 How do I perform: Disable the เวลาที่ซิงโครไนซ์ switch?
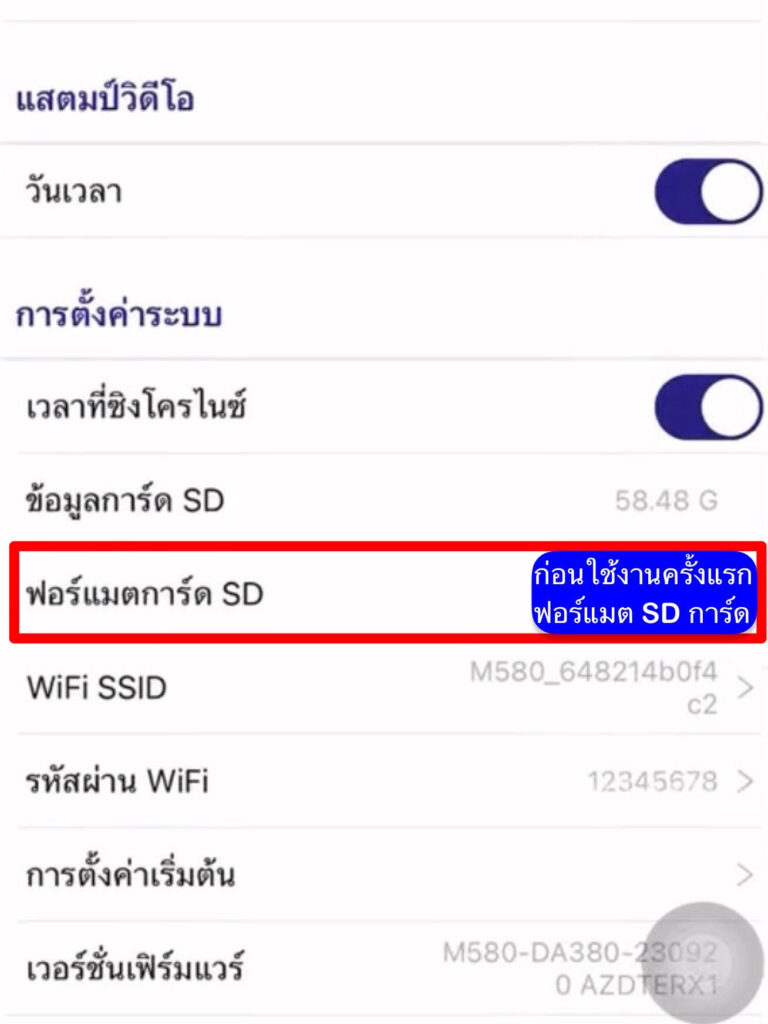click(708, 407)
